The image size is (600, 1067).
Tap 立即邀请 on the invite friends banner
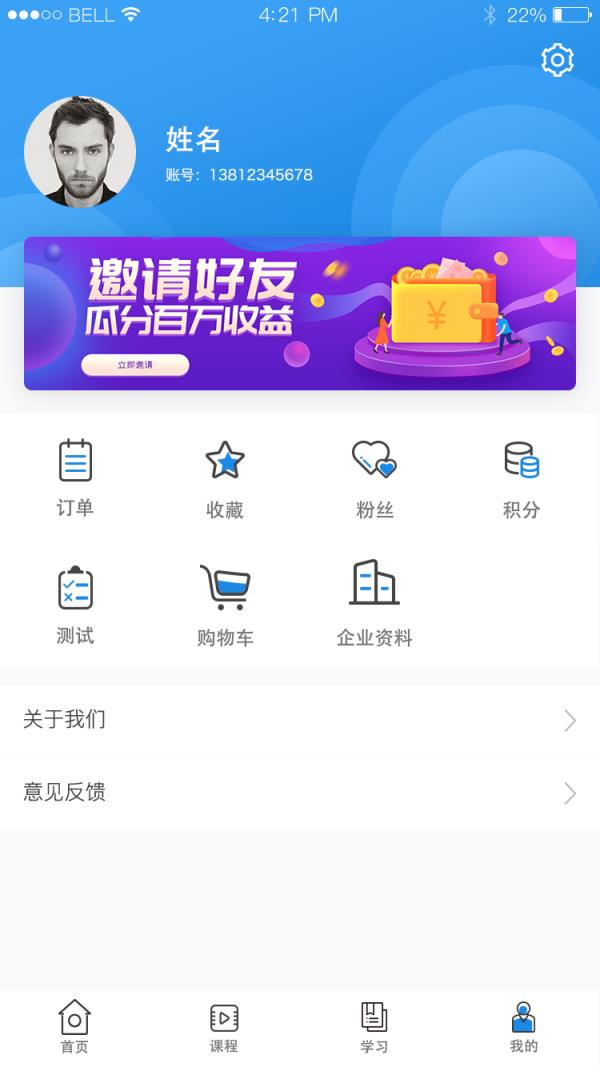point(135,365)
